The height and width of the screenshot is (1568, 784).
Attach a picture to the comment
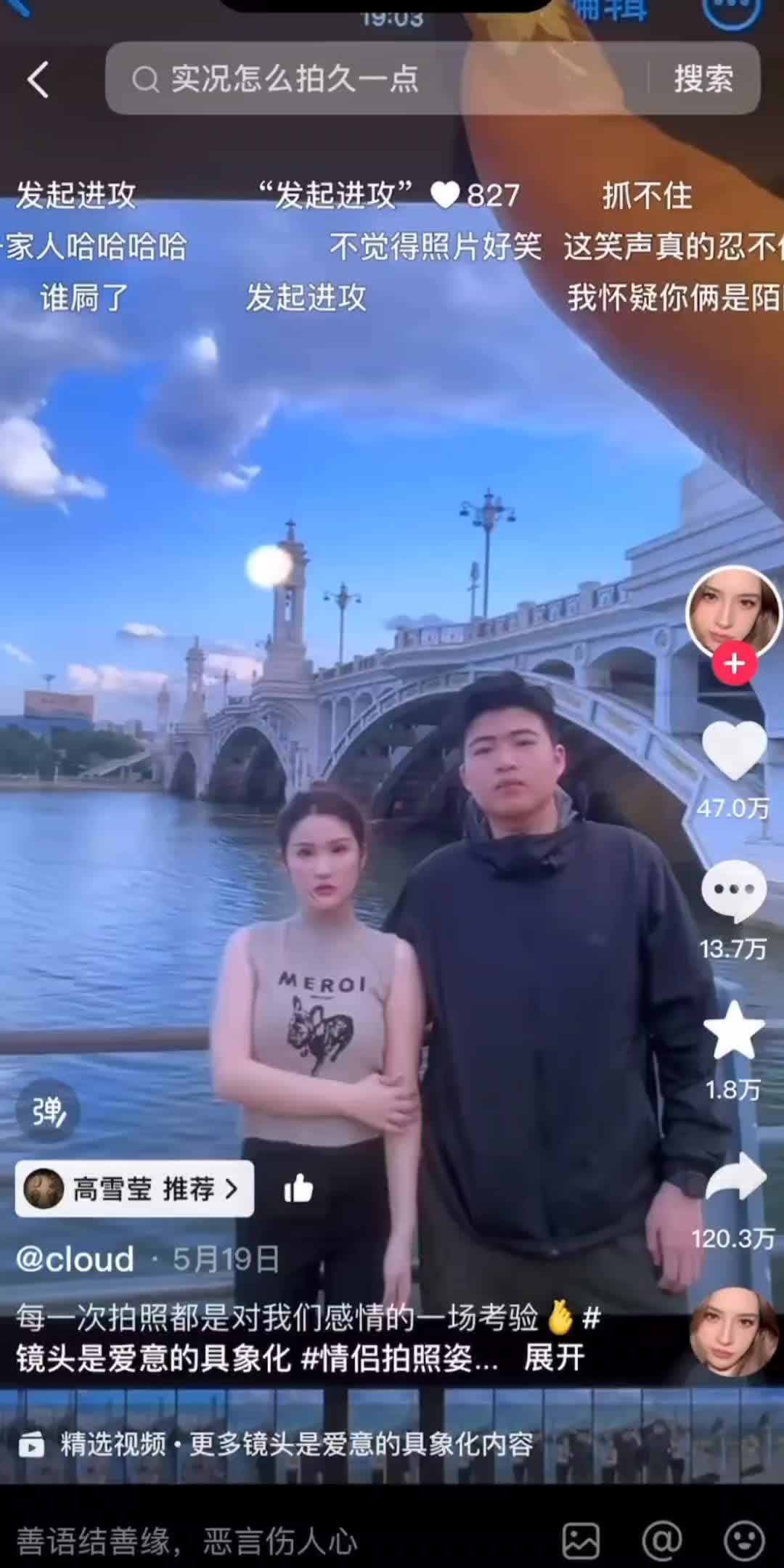[x=581, y=1540]
